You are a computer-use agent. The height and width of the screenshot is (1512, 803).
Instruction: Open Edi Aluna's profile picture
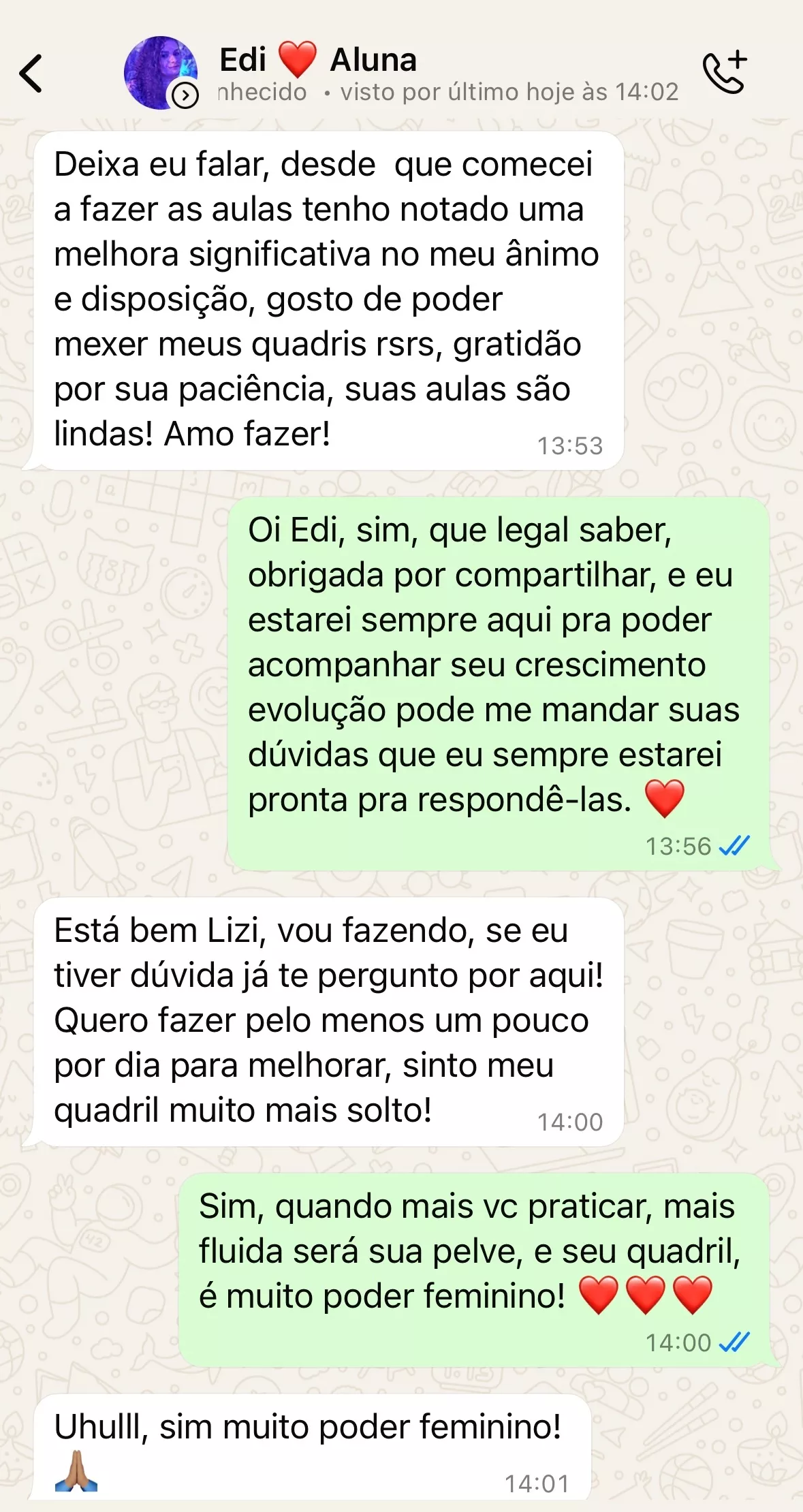click(x=160, y=72)
